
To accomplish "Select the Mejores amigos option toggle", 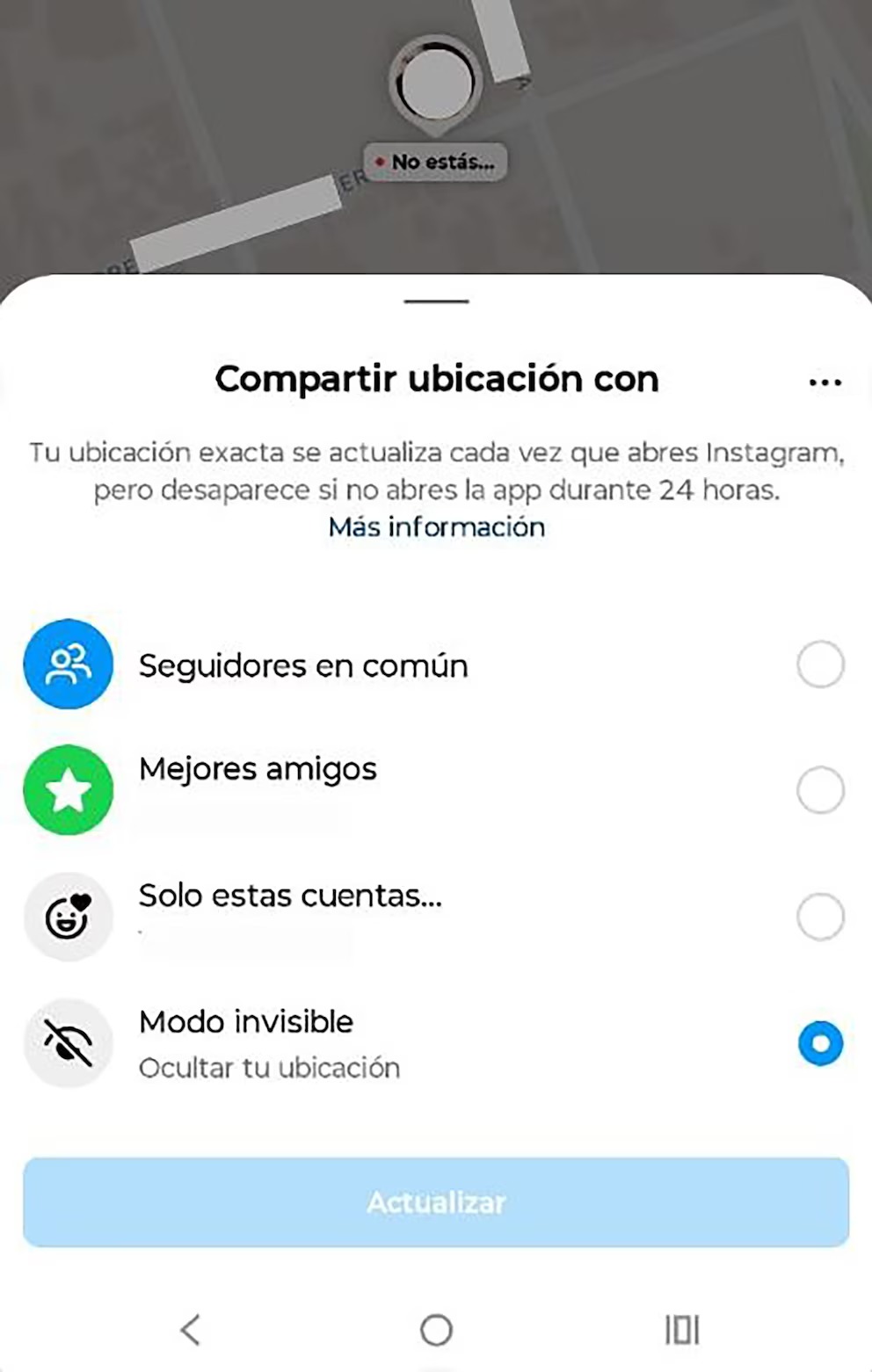I will tap(819, 788).
